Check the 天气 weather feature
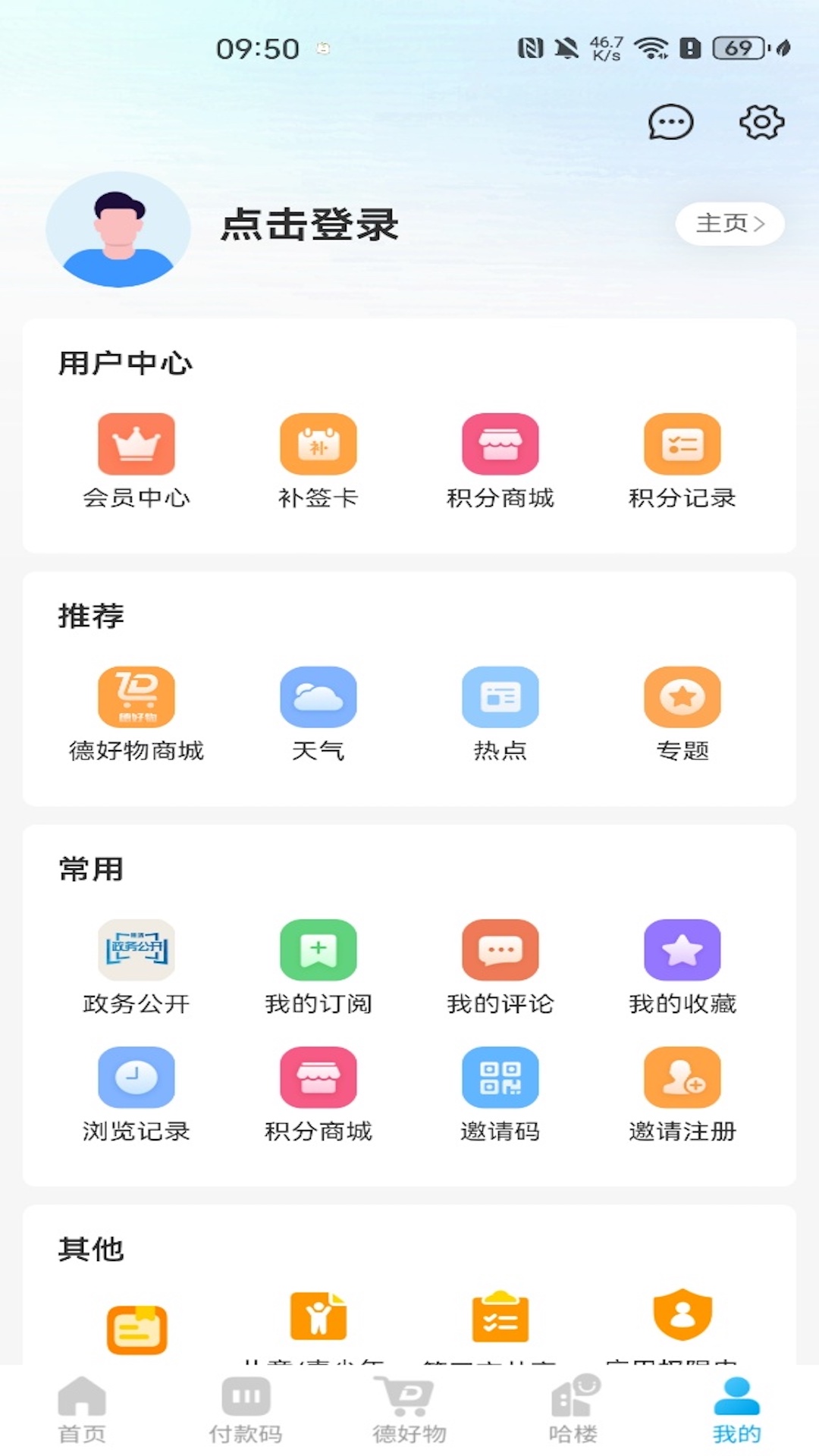Viewport: 819px width, 1456px height. pyautogui.click(x=318, y=696)
